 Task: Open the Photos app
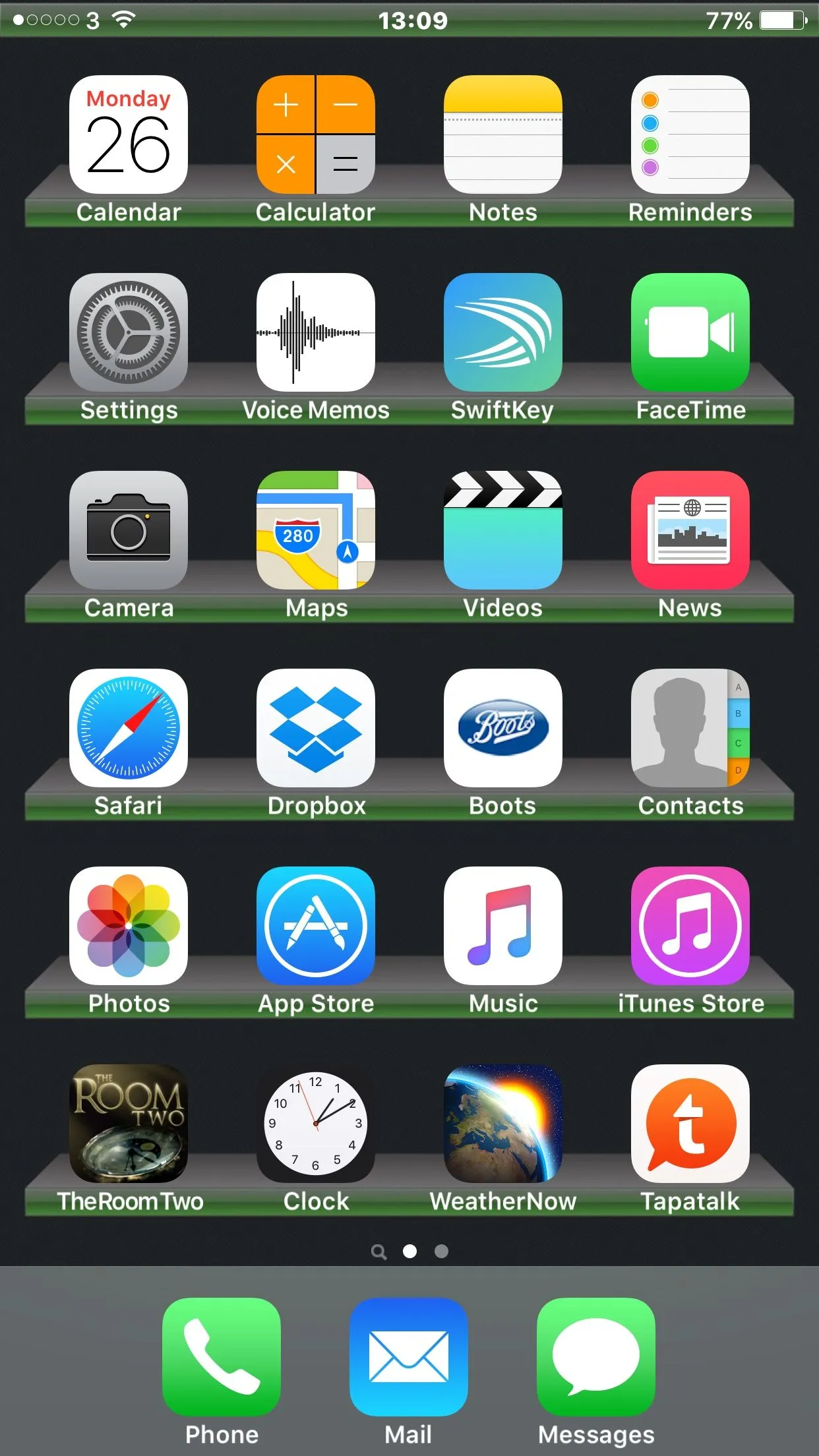tap(129, 926)
